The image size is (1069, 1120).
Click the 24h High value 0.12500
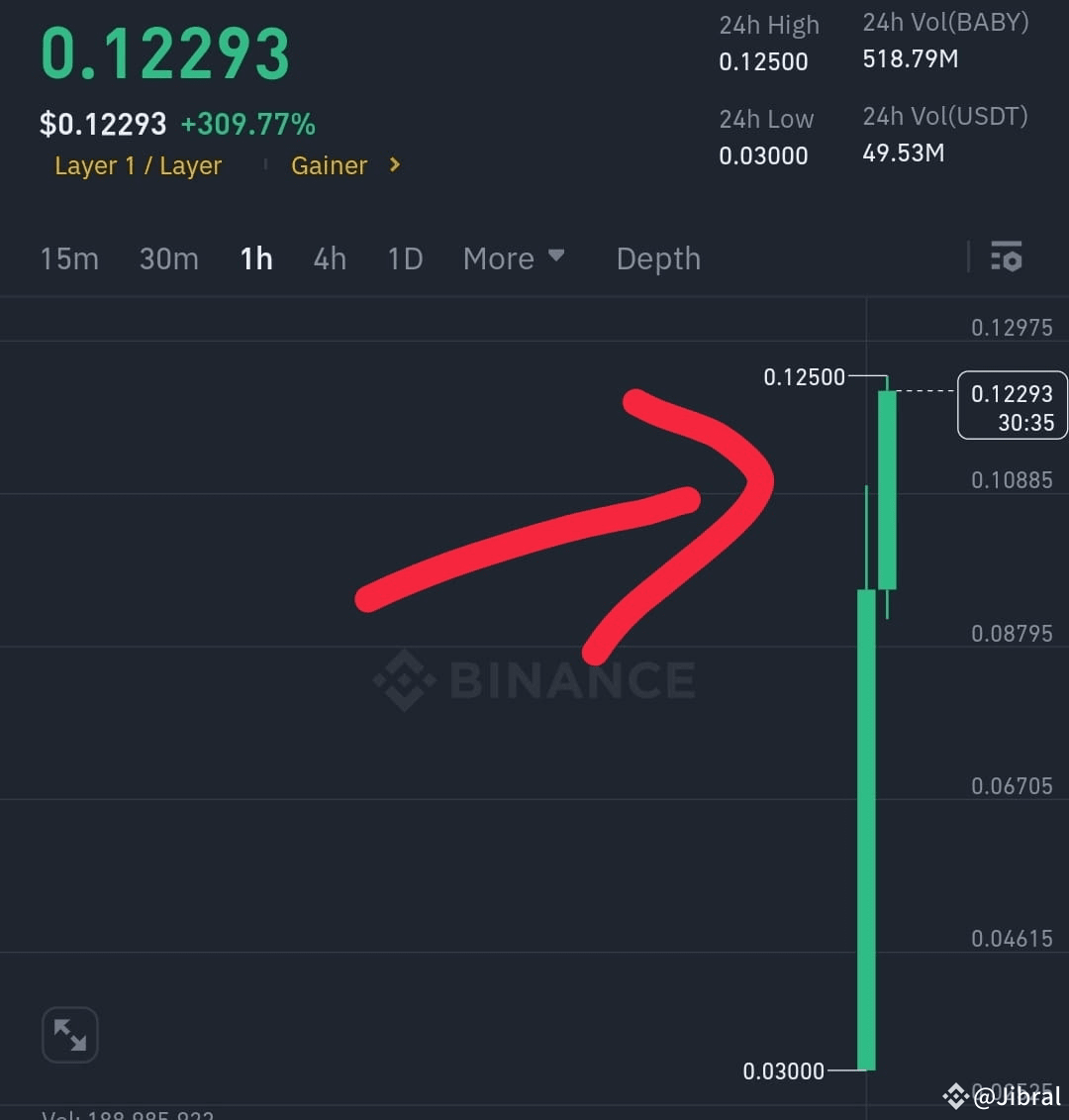tap(763, 61)
